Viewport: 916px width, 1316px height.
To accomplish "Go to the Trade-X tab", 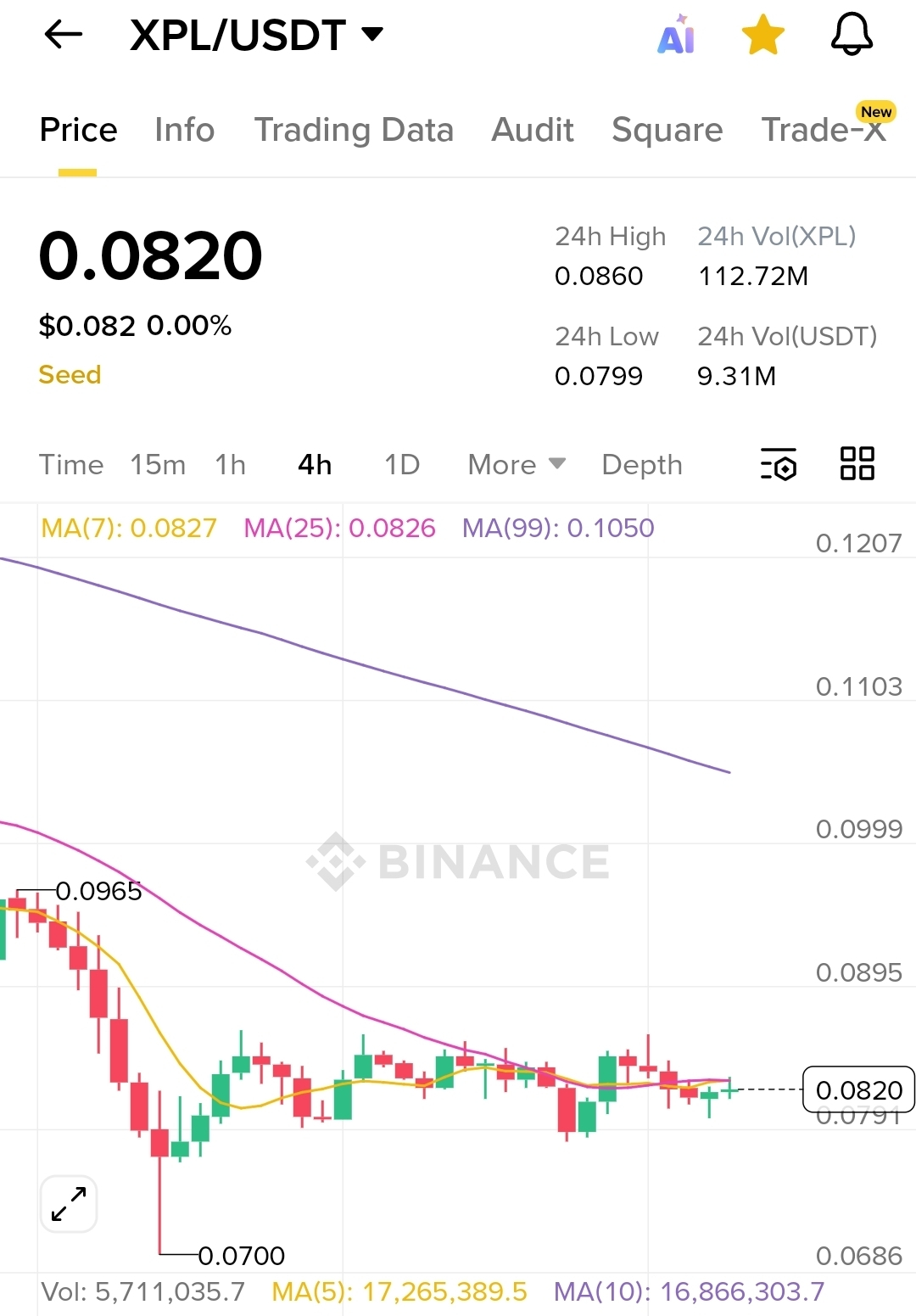I will [823, 130].
